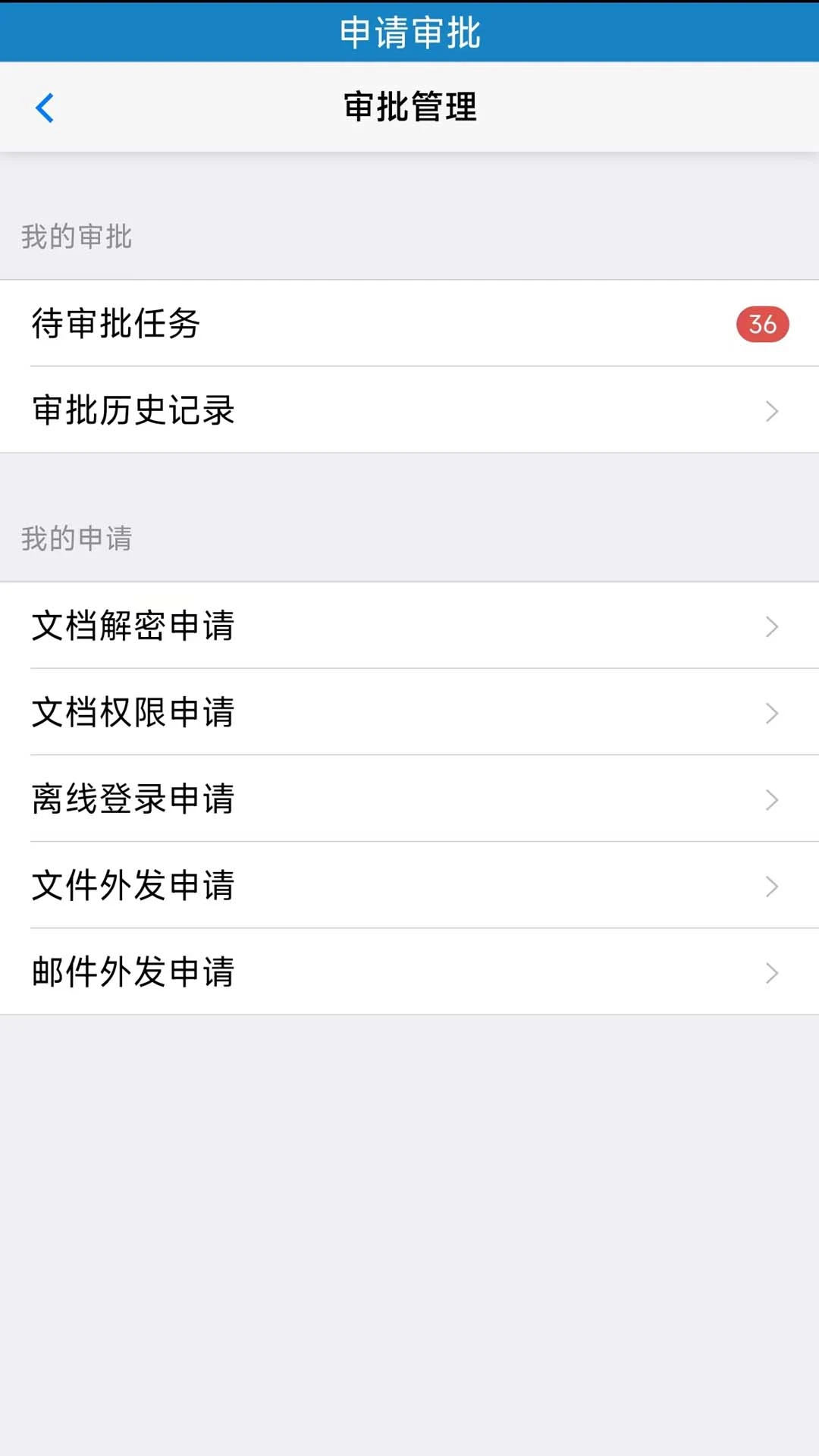This screenshot has height=1456, width=819.
Task: Tap the back arrow to return
Action: pyautogui.click(x=45, y=106)
